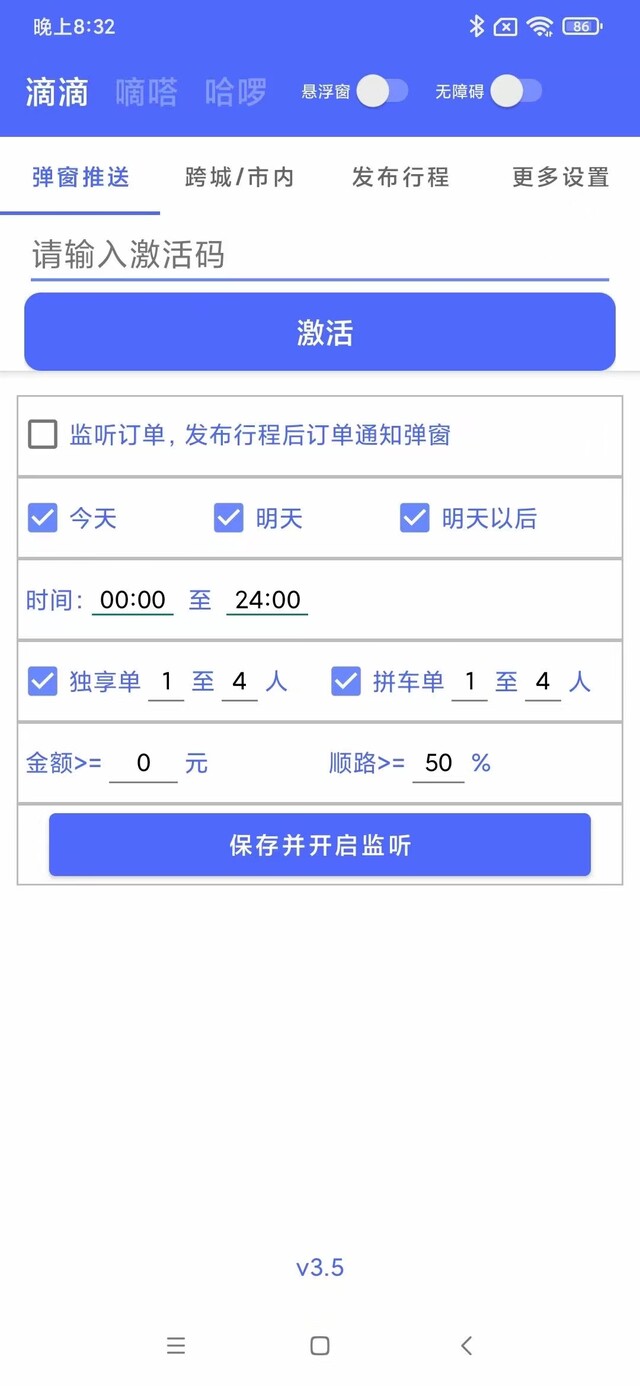This screenshot has height=1386, width=640.
Task: Open the 跨城/市内 tab
Action: (x=240, y=178)
